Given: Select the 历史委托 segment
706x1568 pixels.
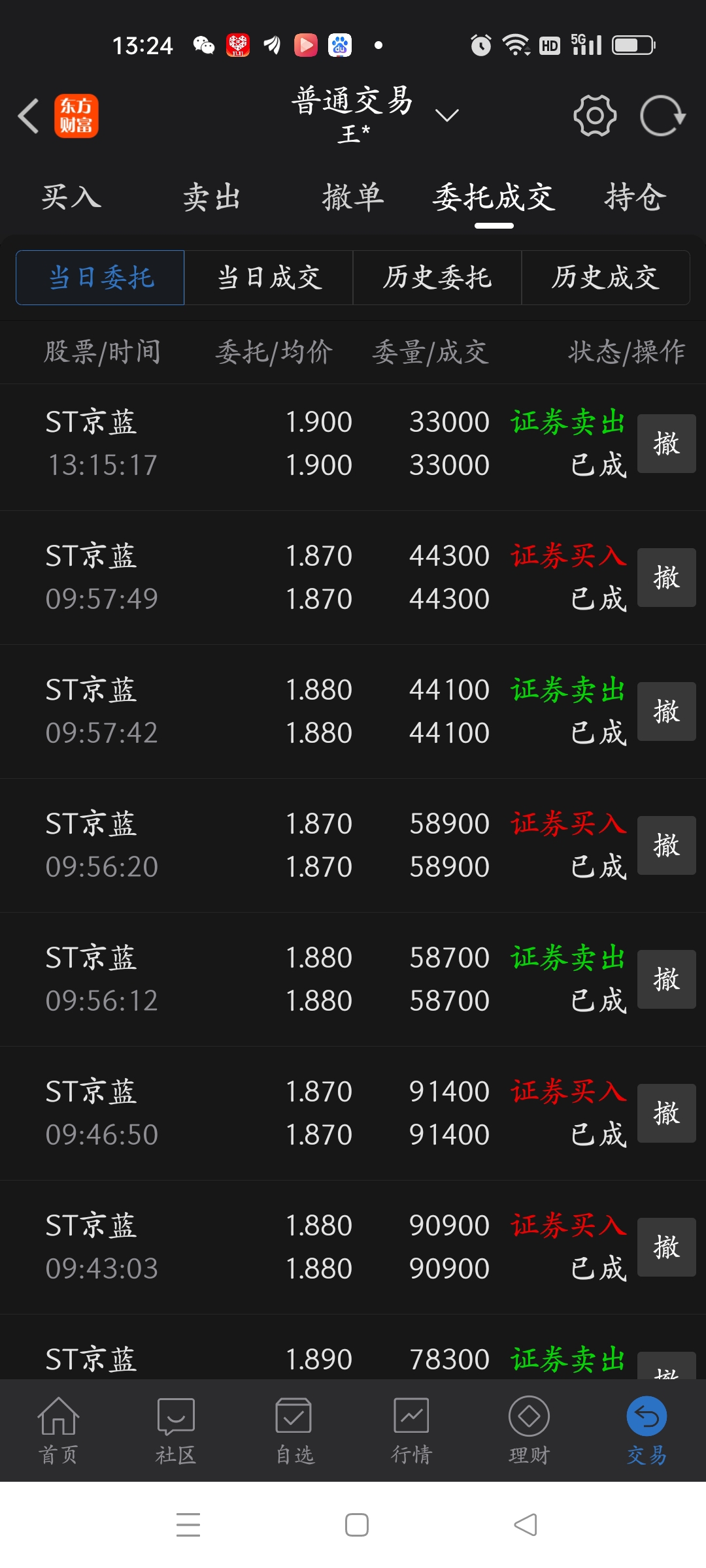Looking at the screenshot, I should click(437, 278).
